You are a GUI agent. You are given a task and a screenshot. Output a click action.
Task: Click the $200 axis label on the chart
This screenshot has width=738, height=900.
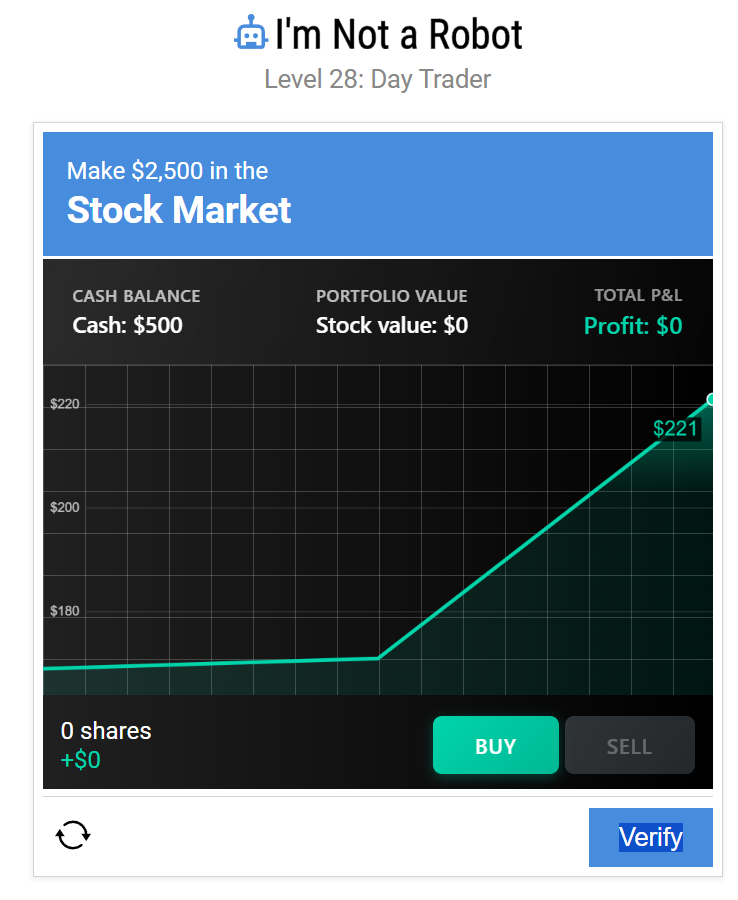[65, 507]
